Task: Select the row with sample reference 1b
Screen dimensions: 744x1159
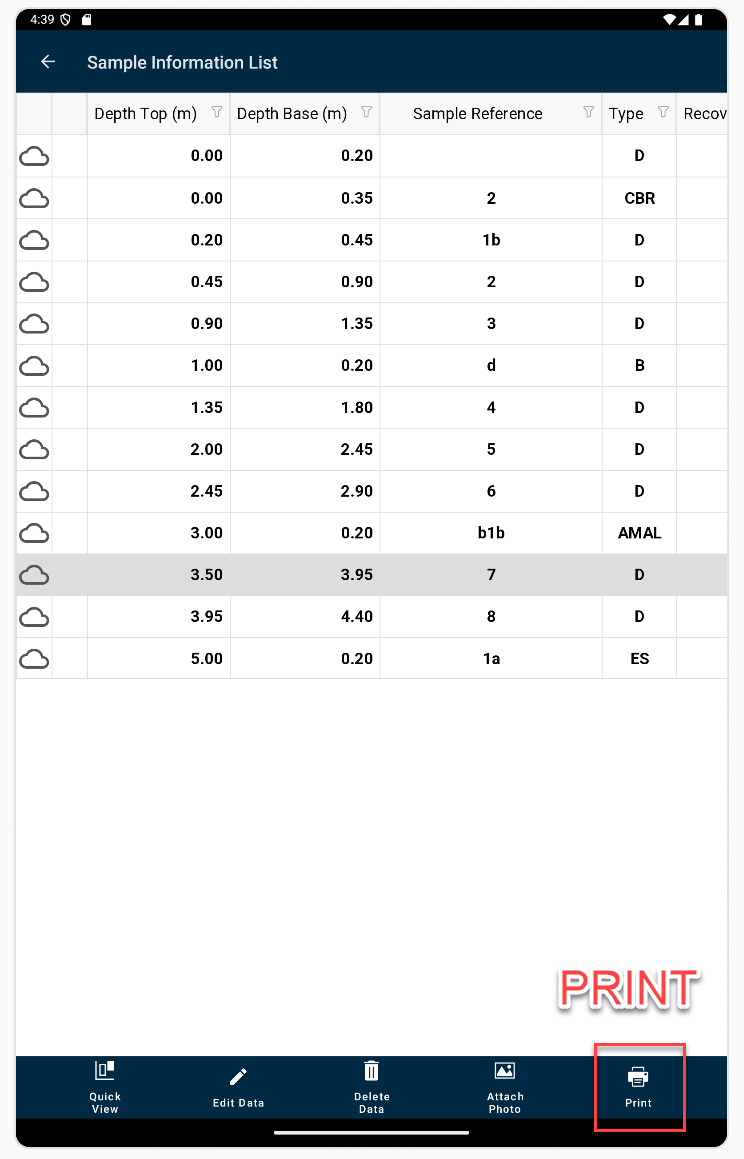Action: (x=372, y=240)
